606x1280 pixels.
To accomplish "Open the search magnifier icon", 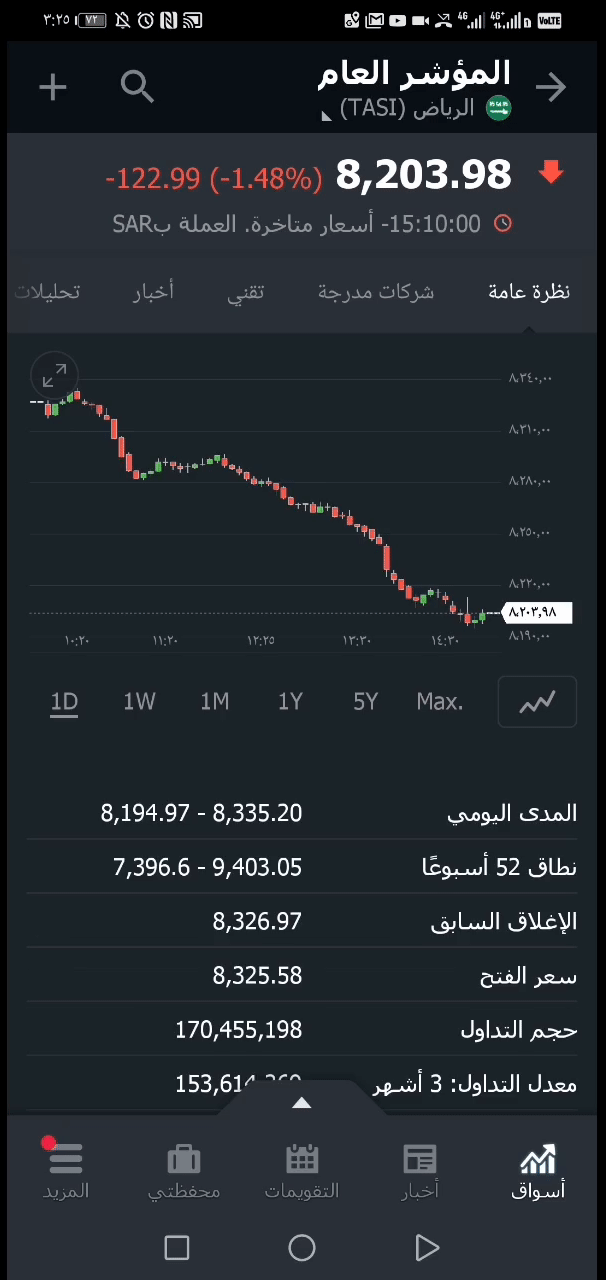I will pyautogui.click(x=137, y=87).
